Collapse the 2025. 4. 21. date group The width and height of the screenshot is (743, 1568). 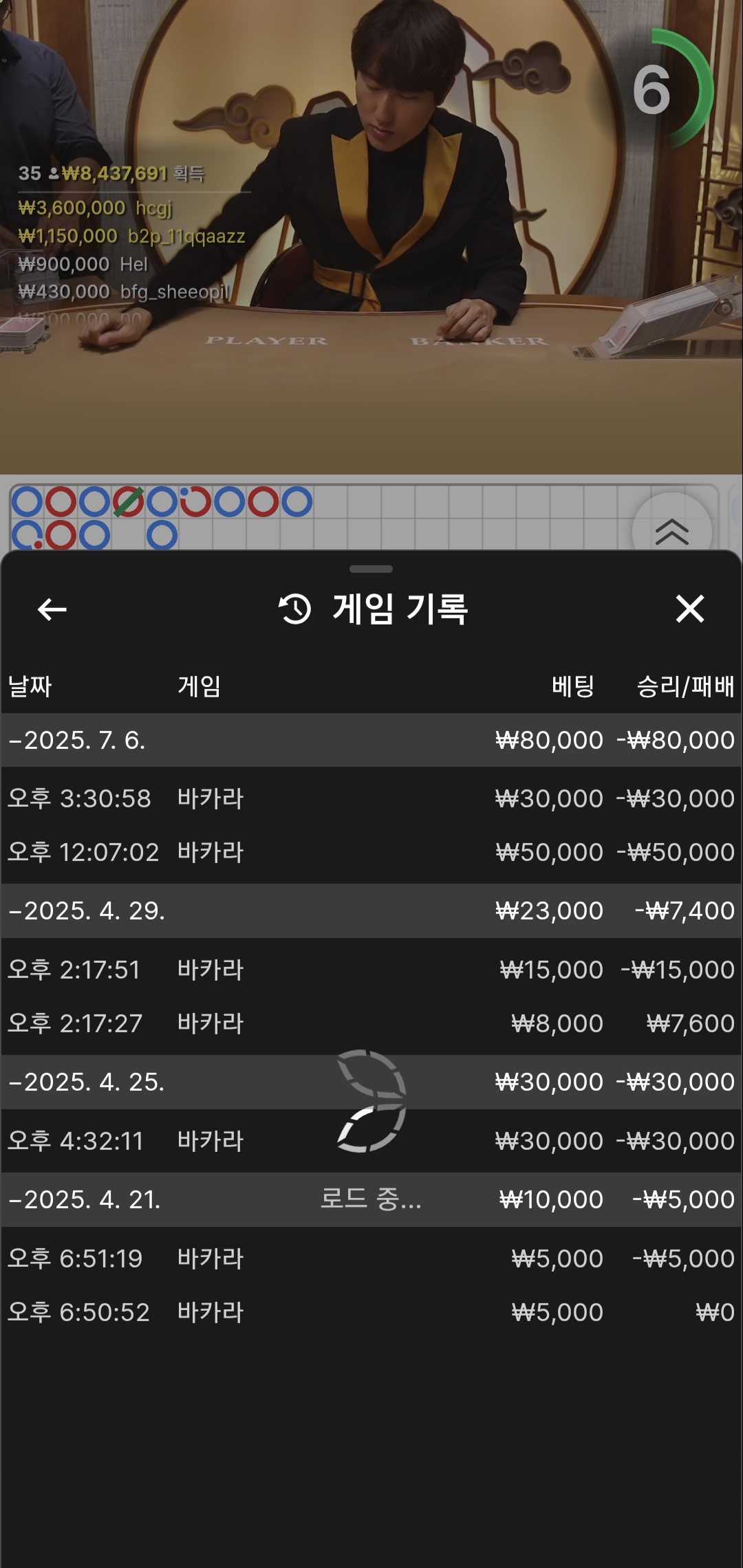[371, 1199]
